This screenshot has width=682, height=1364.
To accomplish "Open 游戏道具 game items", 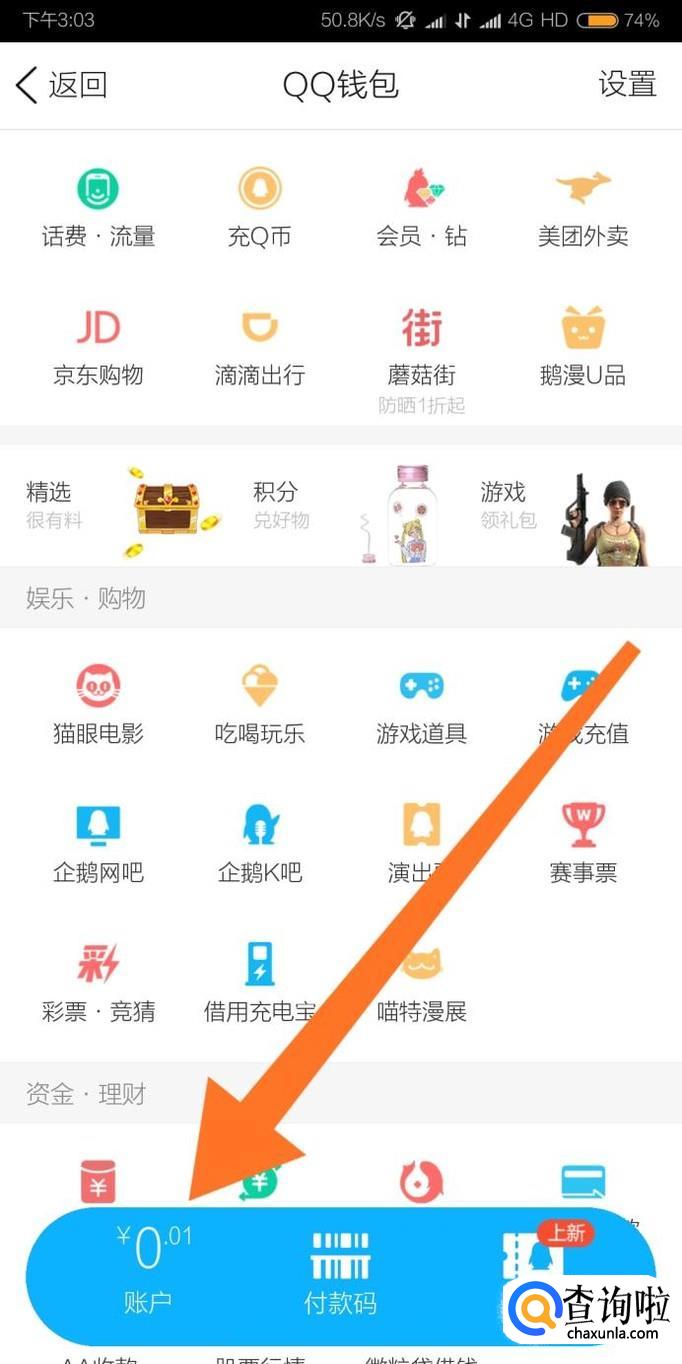I will point(422,706).
